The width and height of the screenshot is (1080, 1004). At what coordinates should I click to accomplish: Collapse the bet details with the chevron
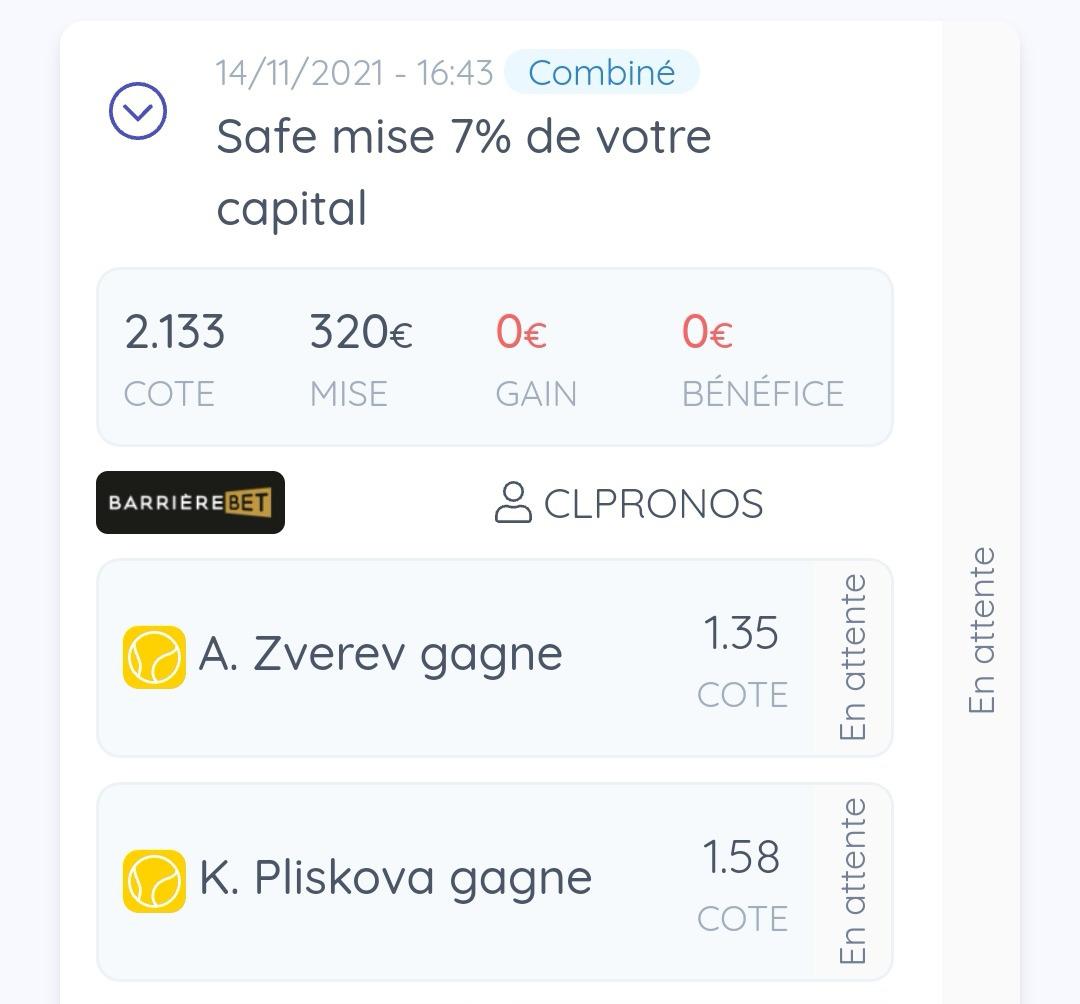coord(138,111)
